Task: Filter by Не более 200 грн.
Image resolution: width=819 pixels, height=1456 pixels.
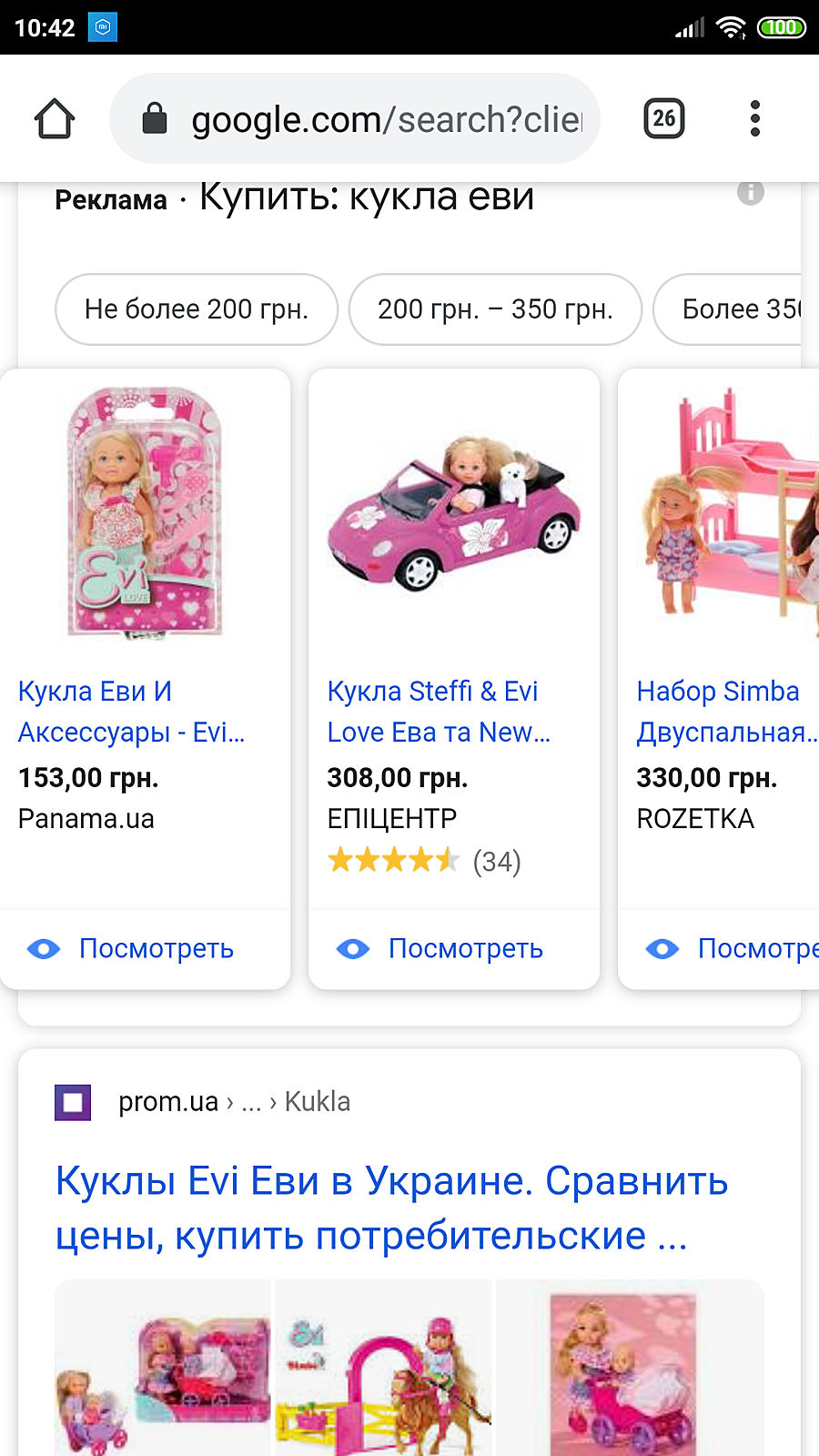Action: click(197, 309)
